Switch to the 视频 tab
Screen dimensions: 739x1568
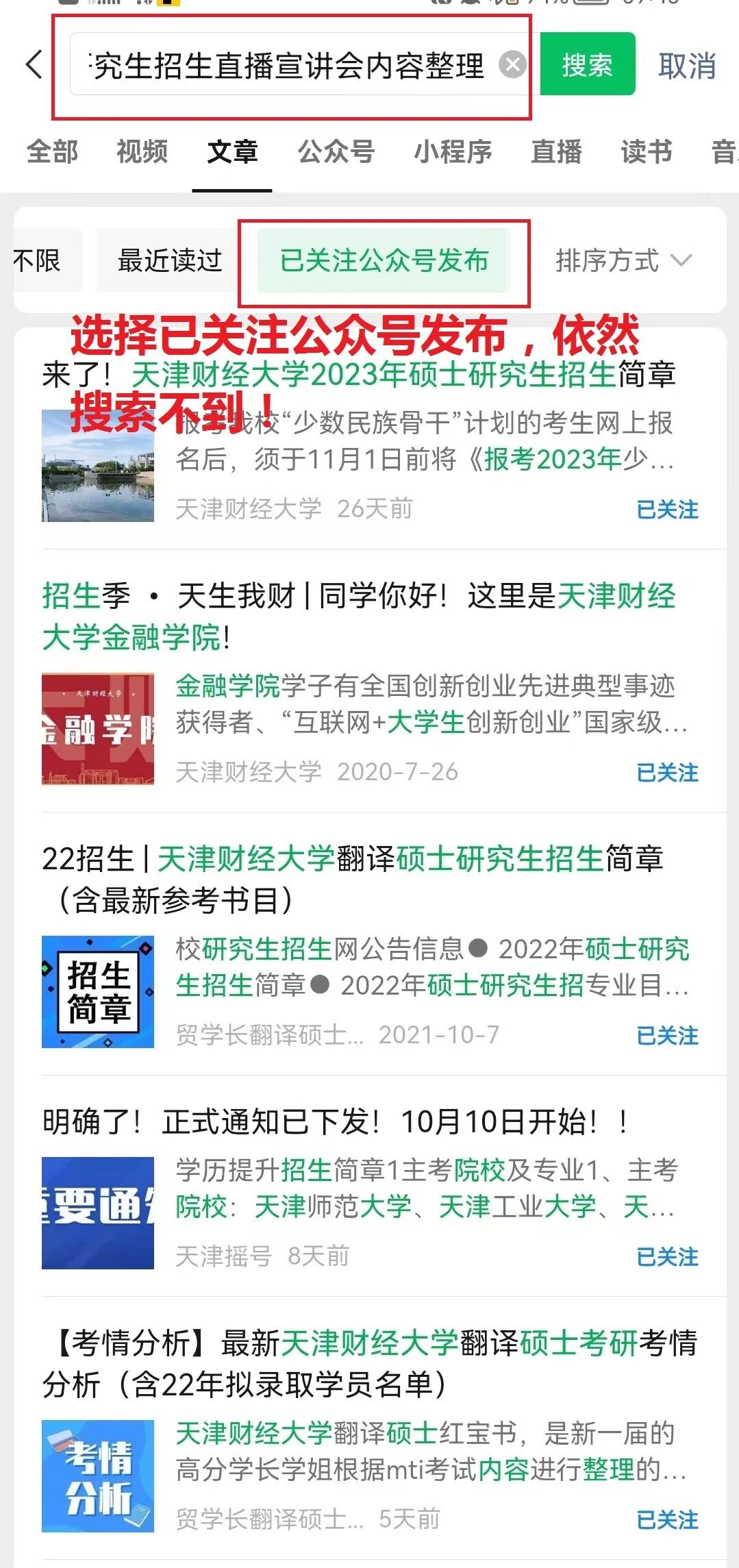(142, 151)
